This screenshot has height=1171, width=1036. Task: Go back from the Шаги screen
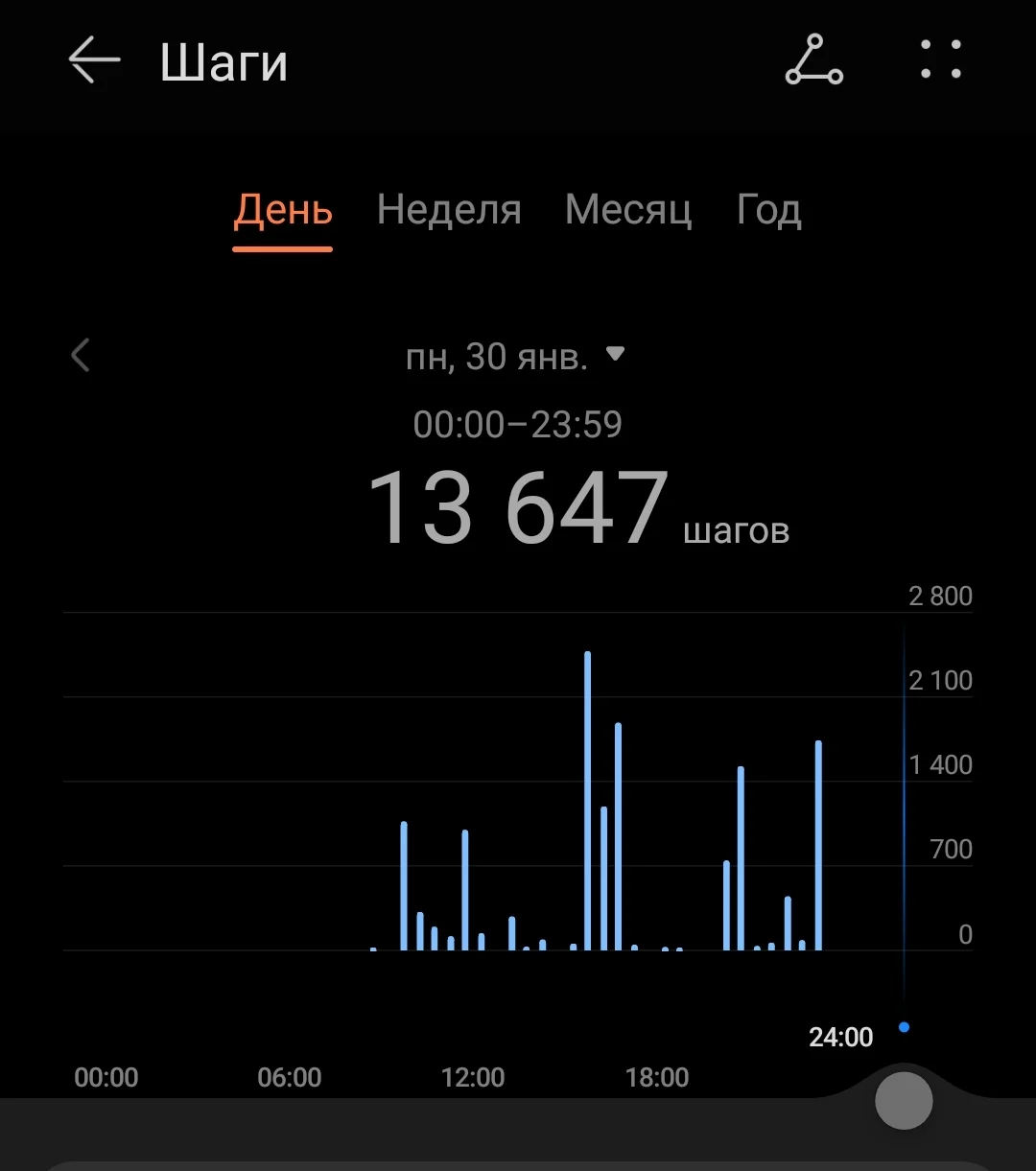point(94,61)
